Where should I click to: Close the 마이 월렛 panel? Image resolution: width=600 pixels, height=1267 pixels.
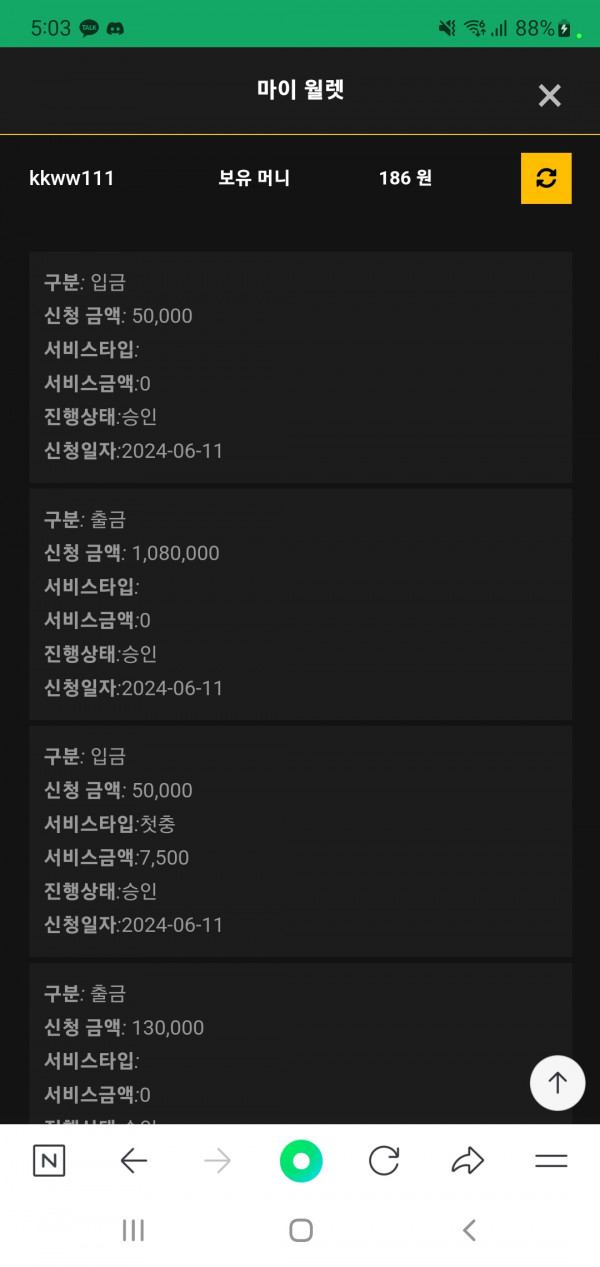tap(549, 96)
